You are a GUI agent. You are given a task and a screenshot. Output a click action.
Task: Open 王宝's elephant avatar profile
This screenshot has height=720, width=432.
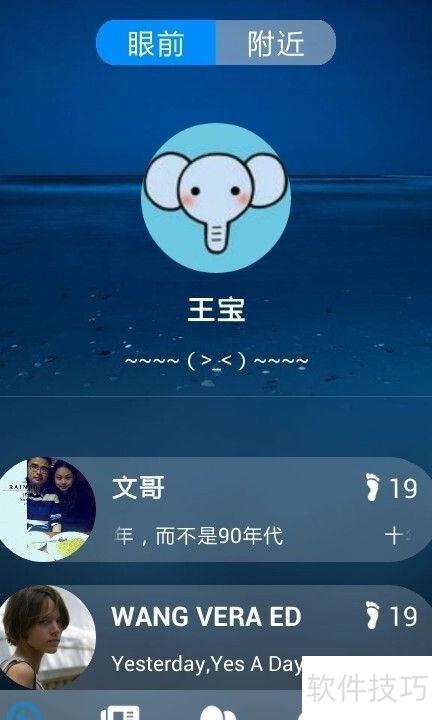click(x=216, y=198)
